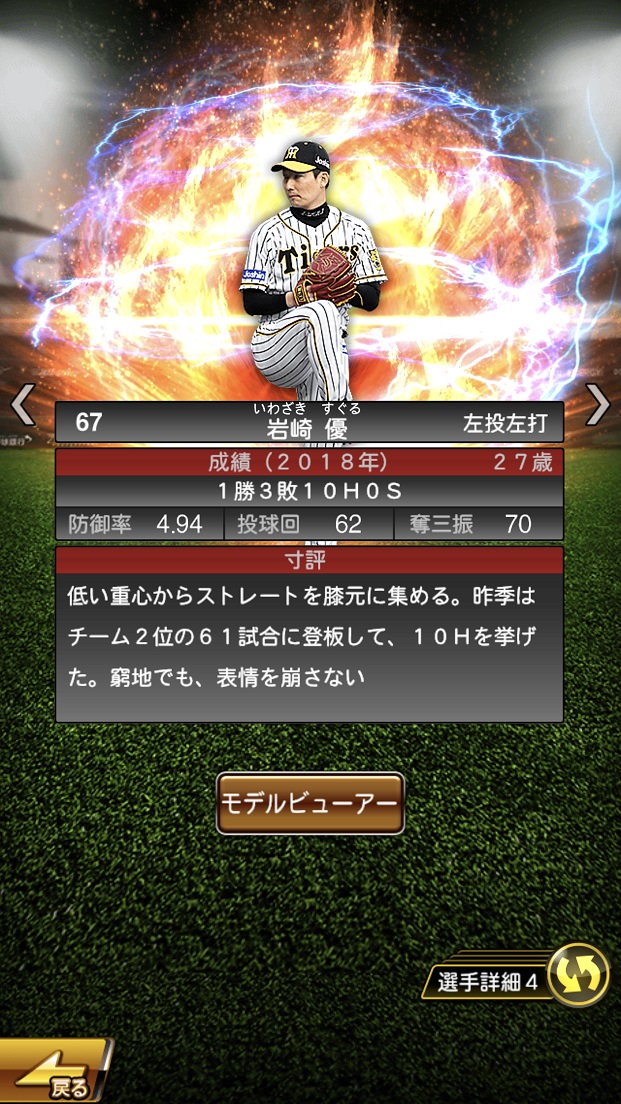This screenshot has height=1104, width=621.
Task: Go to the previous player with the left arrow
Action: click(x=22, y=405)
